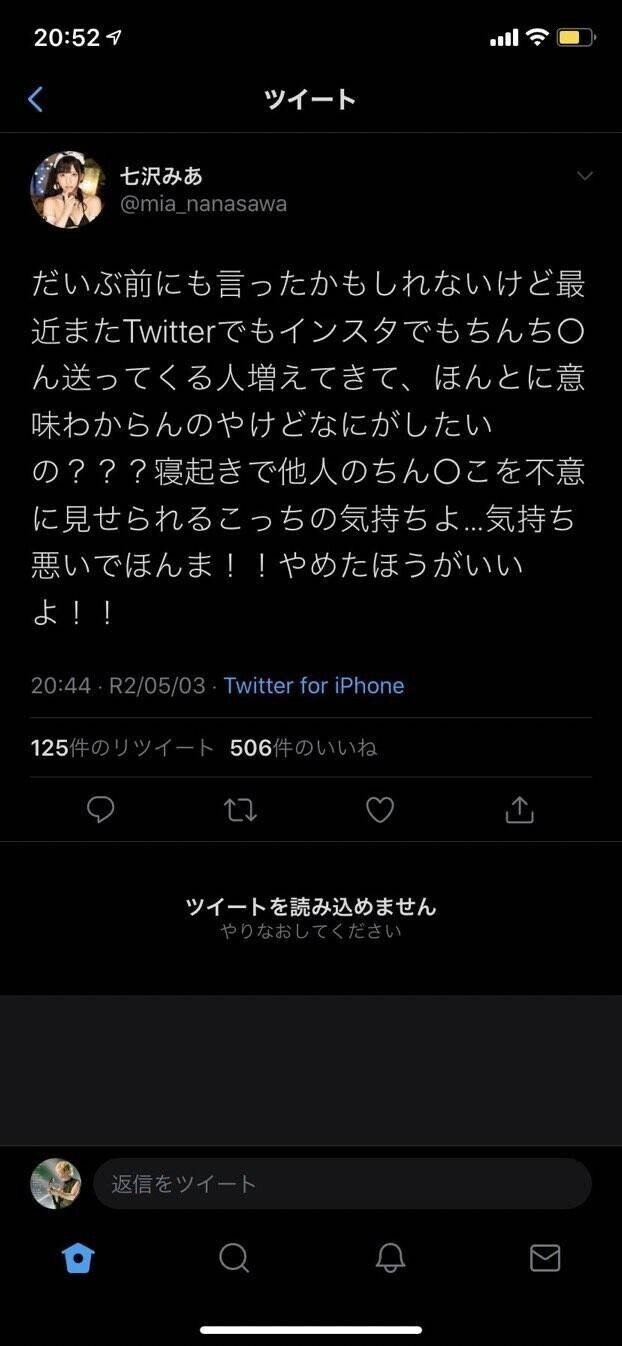This screenshot has width=622, height=1346.
Task: View the 125 retweets list
Action: click(122, 748)
